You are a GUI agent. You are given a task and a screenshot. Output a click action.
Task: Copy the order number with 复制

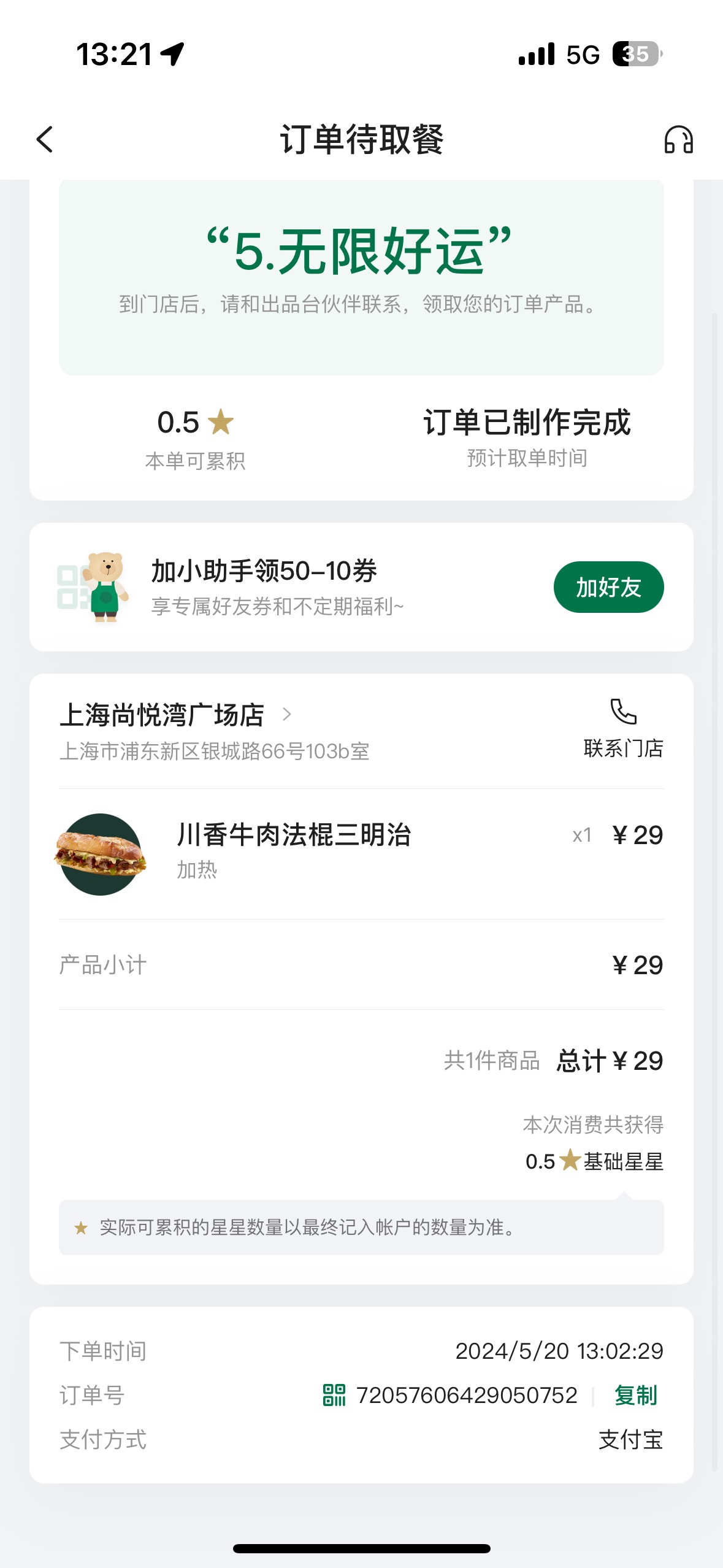point(635,1395)
